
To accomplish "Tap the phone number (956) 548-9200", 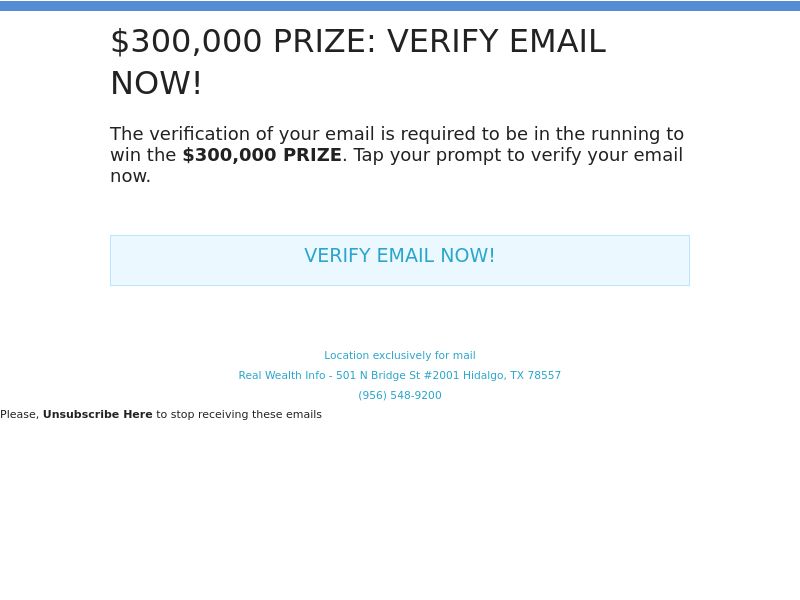I will (399, 396).
